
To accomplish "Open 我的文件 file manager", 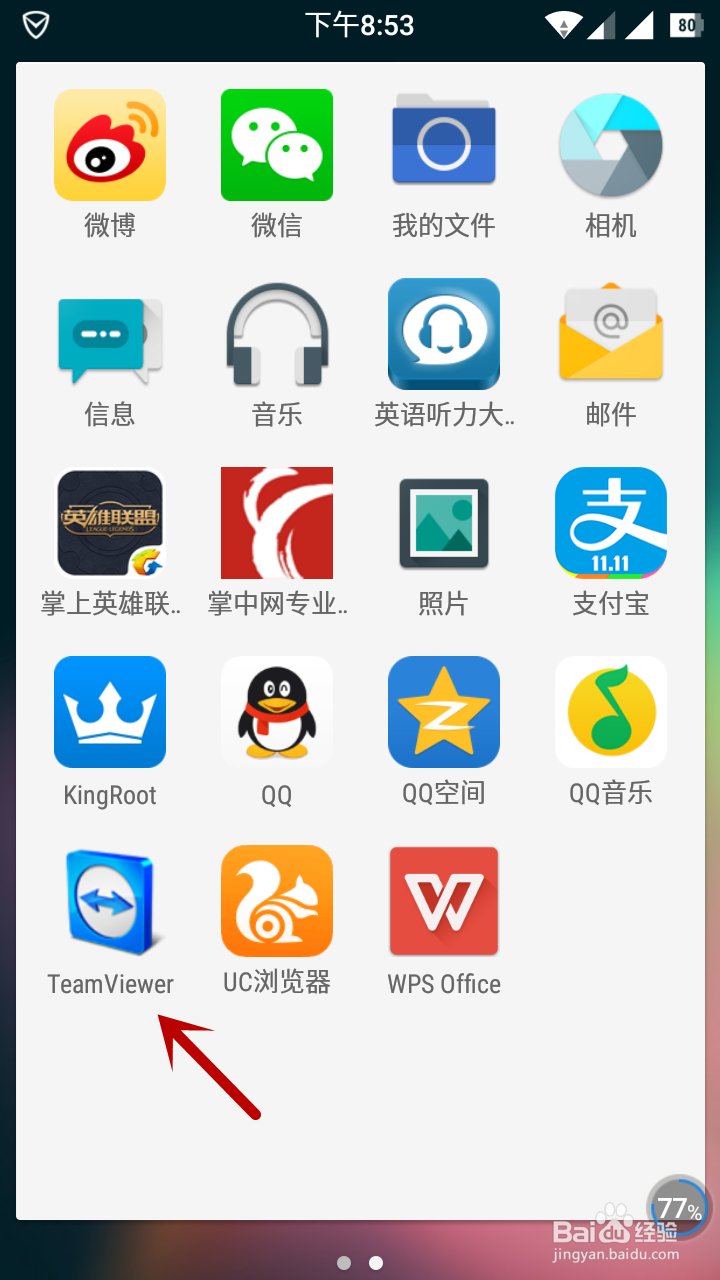I will point(443,145).
